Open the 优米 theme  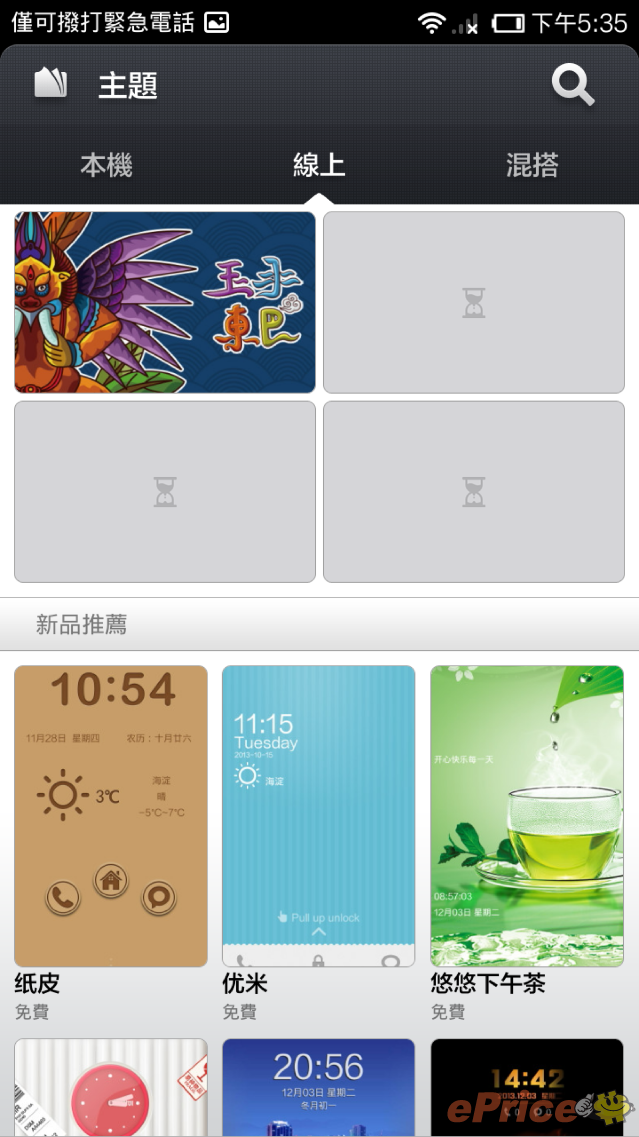tap(318, 816)
